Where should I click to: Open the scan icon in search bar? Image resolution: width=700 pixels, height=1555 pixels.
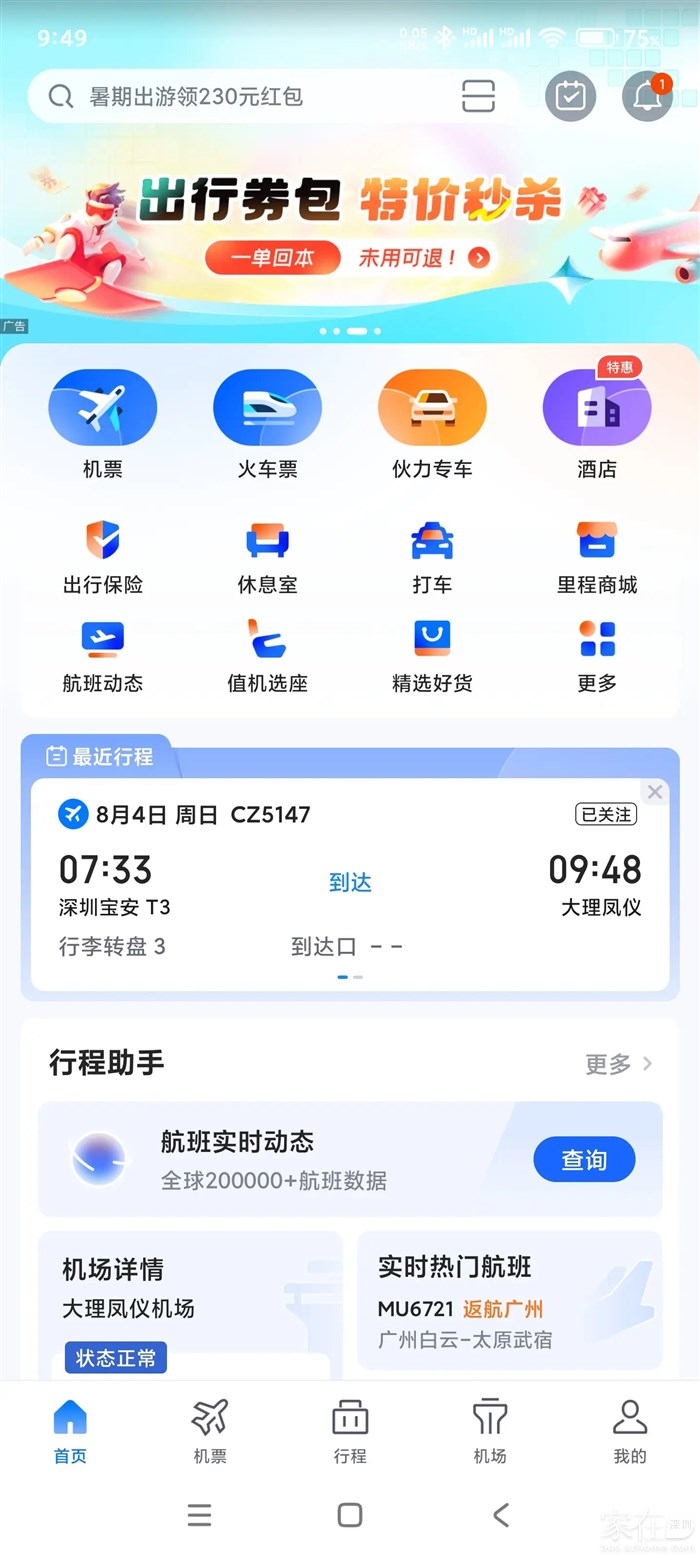click(479, 97)
